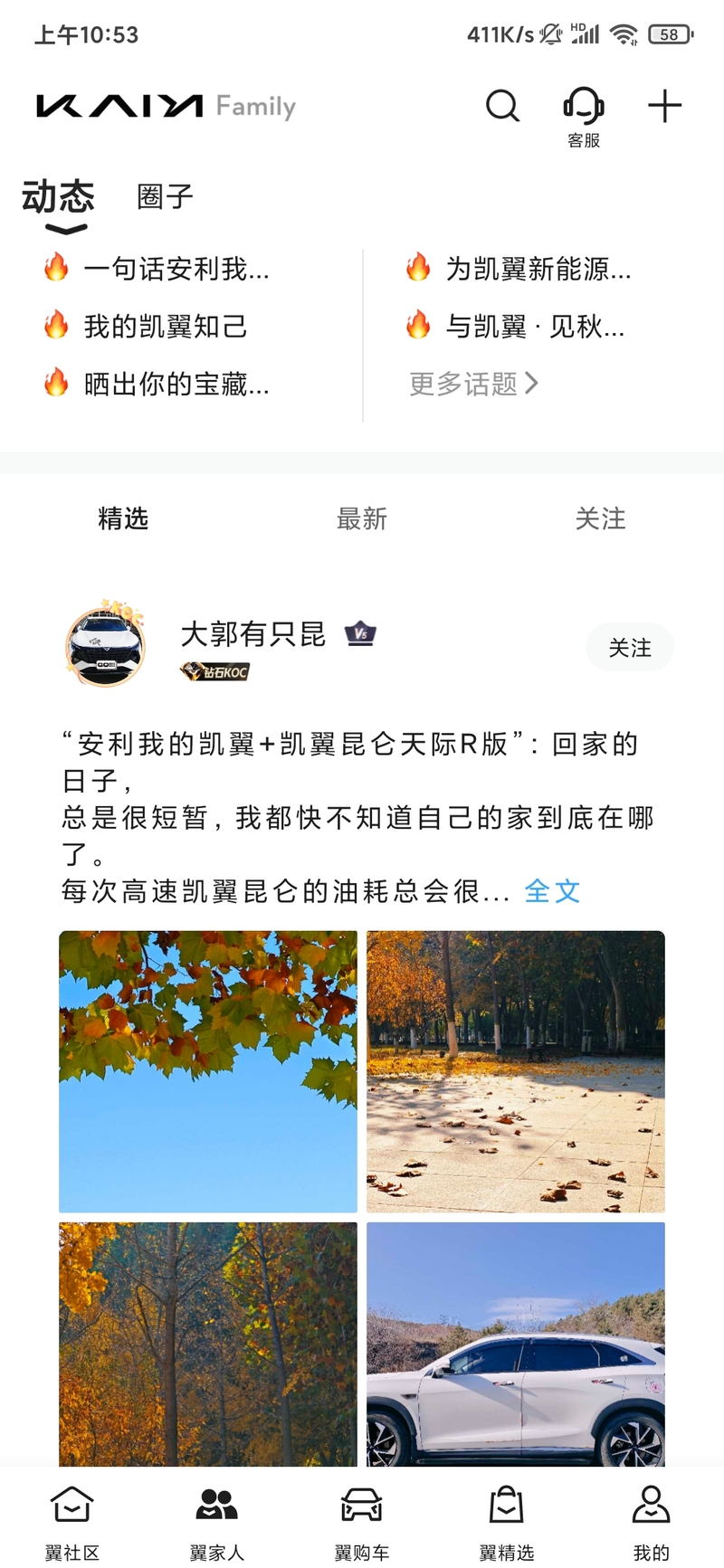Open hot topic 晒出你的宝藏...
This screenshot has height=1568, width=724.
[176, 384]
